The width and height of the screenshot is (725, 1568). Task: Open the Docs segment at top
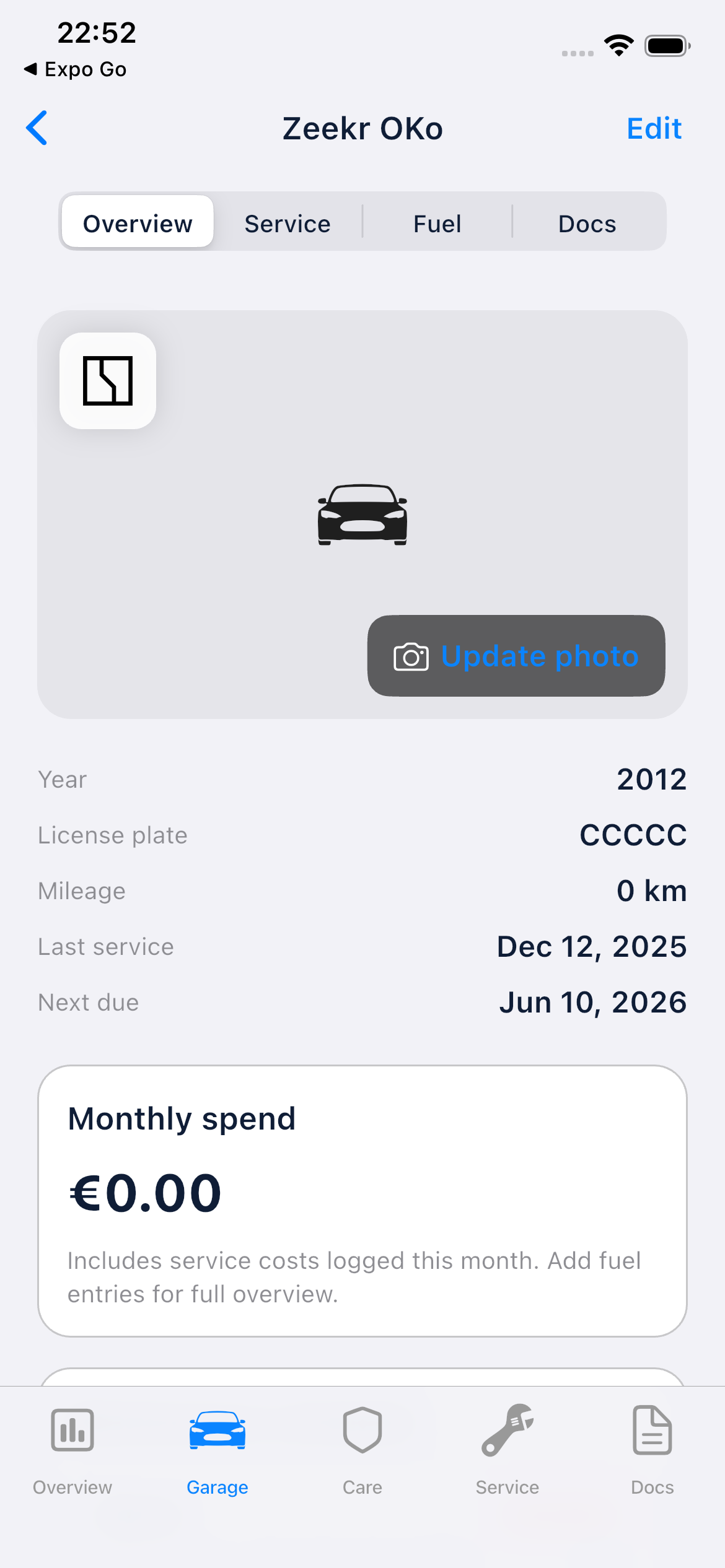(x=587, y=224)
